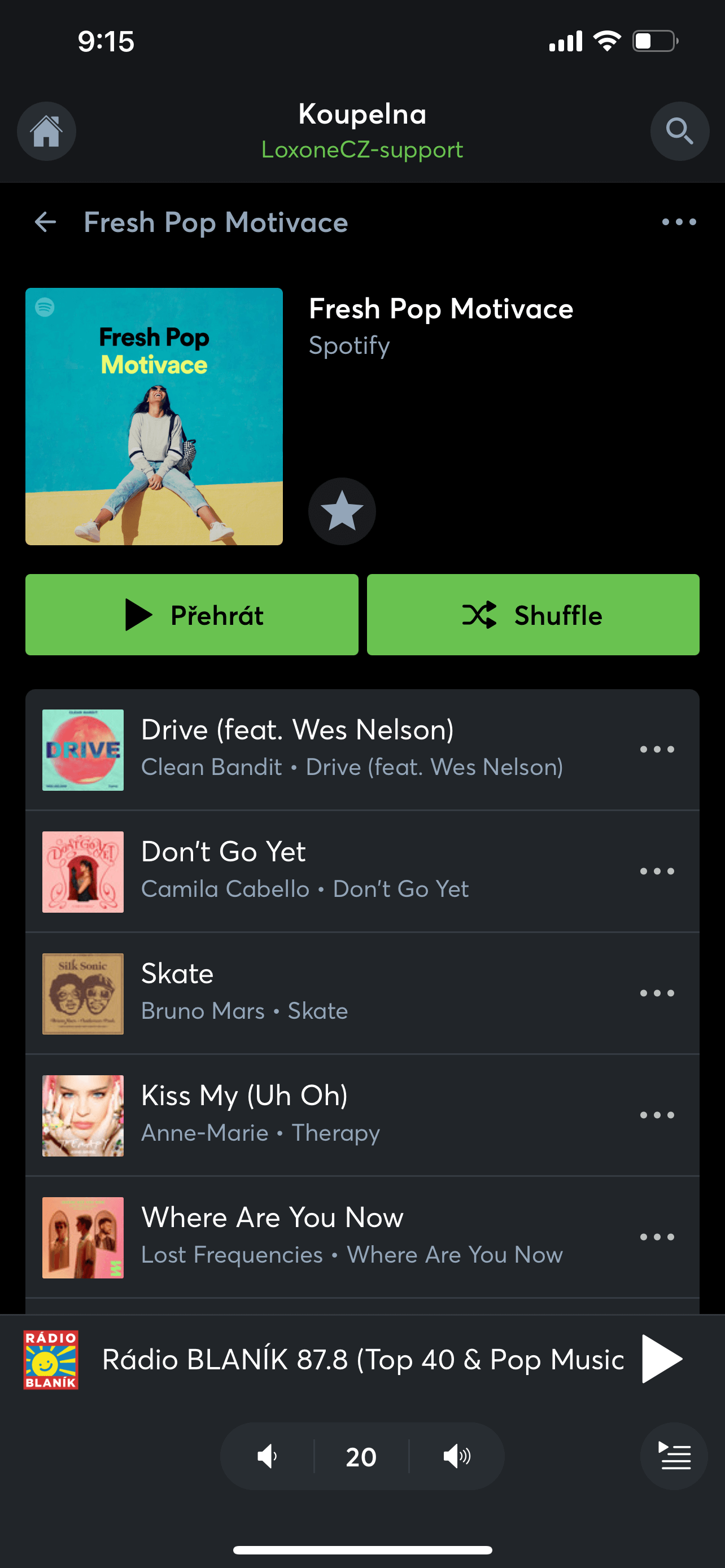This screenshot has width=725, height=1568.
Task: Start playback with Přehrát button
Action: pos(192,615)
